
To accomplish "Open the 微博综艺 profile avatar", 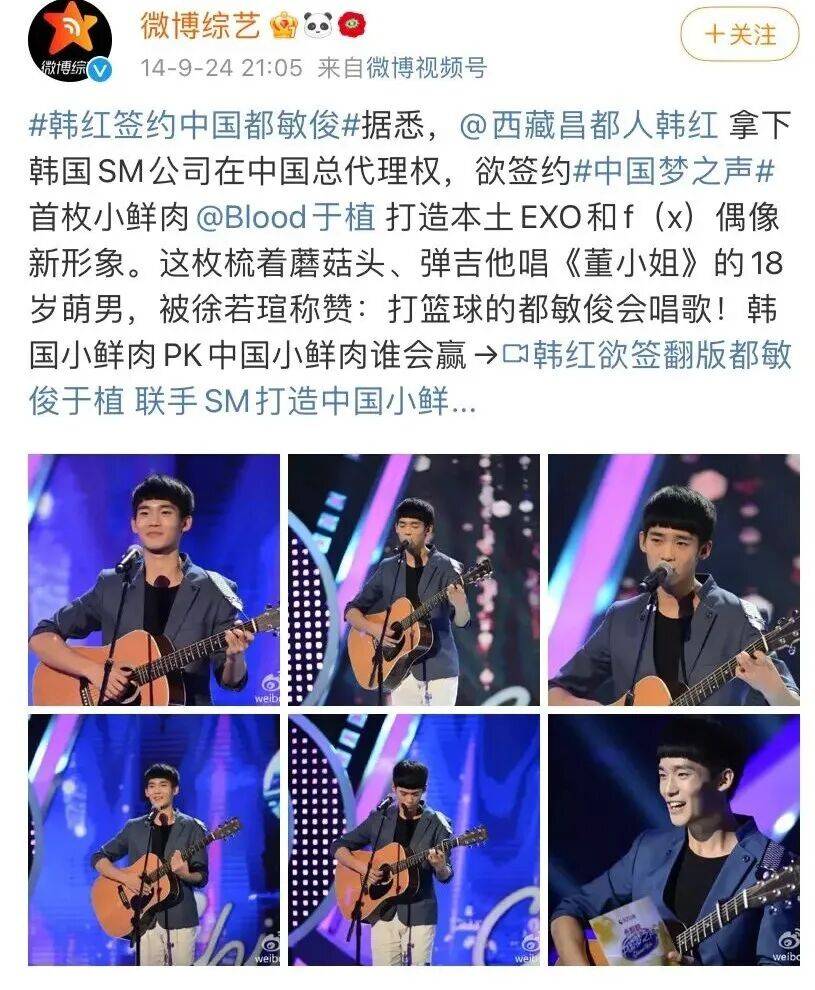I will (x=70, y=41).
